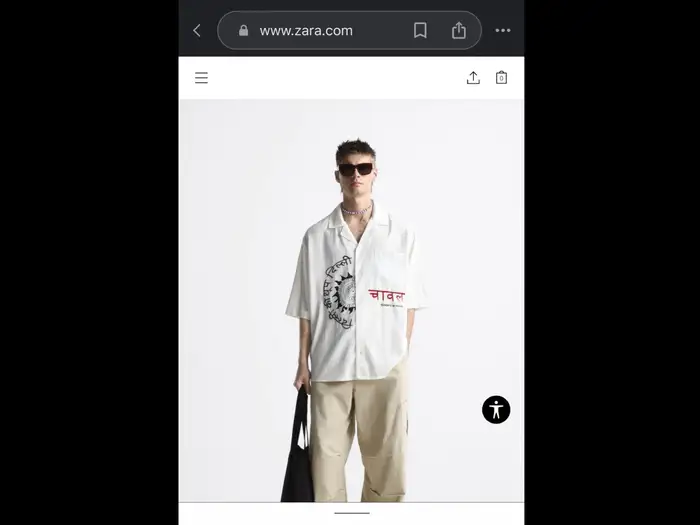Viewport: 700px width, 525px height.
Task: Go back in the browser
Action: [x=197, y=31]
